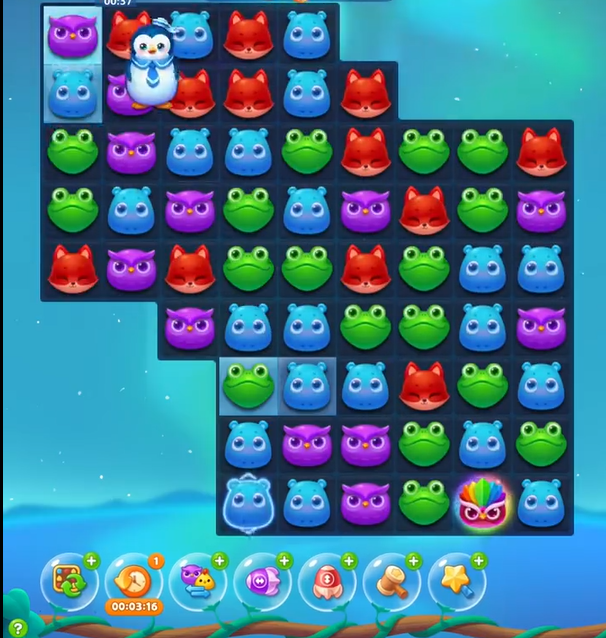The image size is (606, 638).
Task: Tap the rainbow owl special piece
Action: coord(482,503)
